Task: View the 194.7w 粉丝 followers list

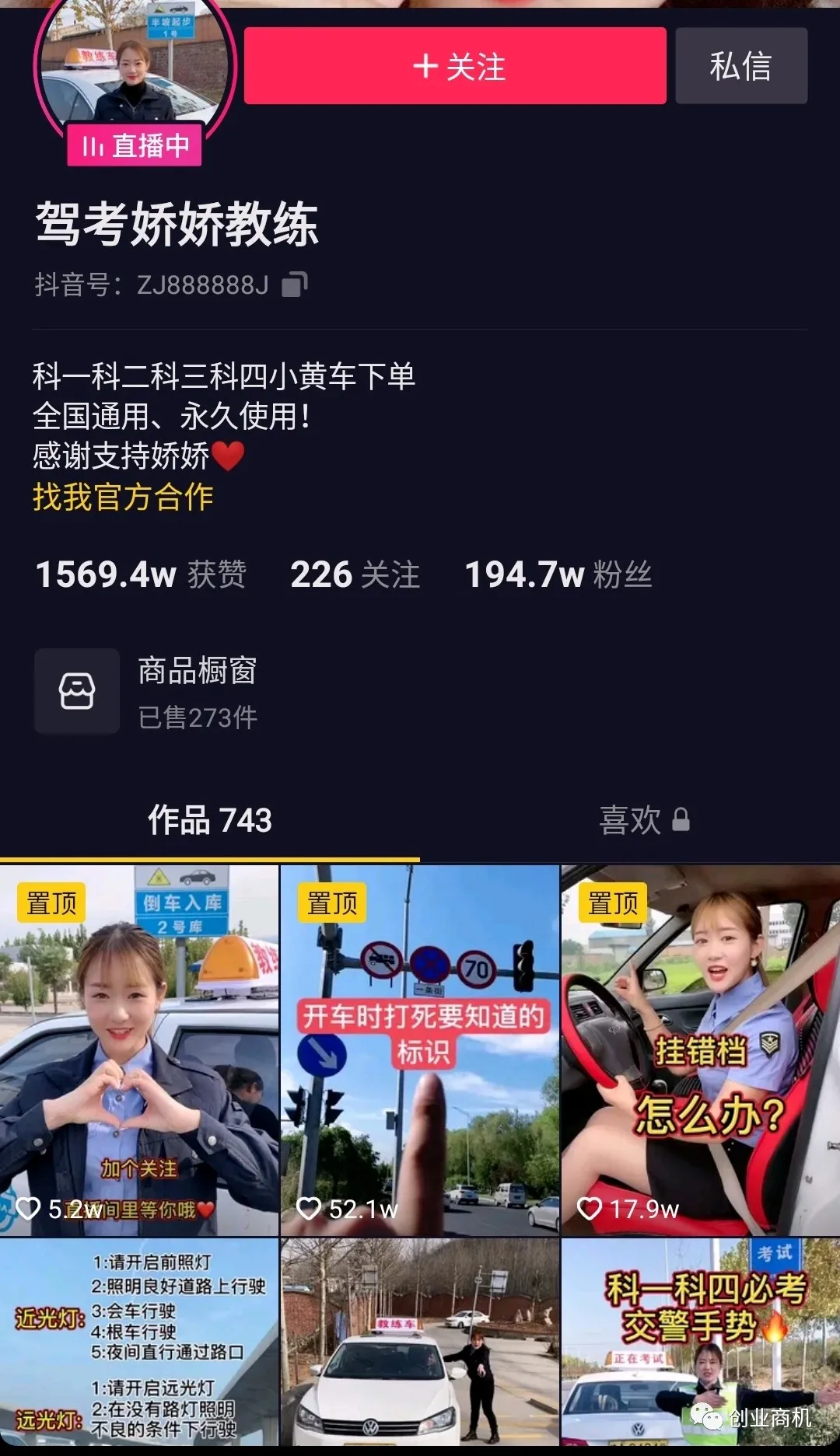Action: point(558,575)
